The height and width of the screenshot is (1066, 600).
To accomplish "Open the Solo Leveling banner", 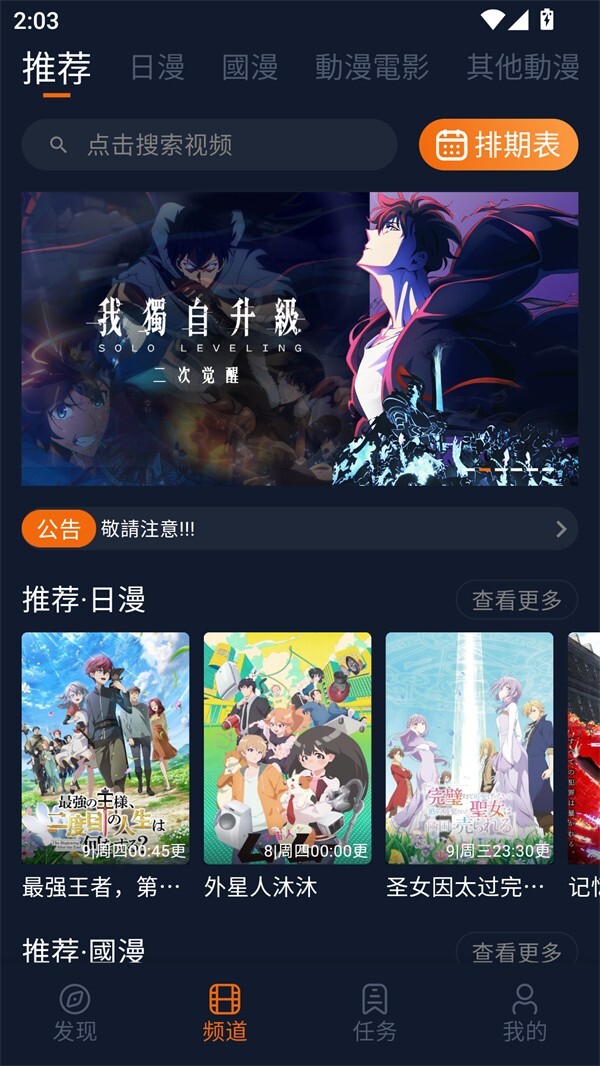I will (x=300, y=338).
